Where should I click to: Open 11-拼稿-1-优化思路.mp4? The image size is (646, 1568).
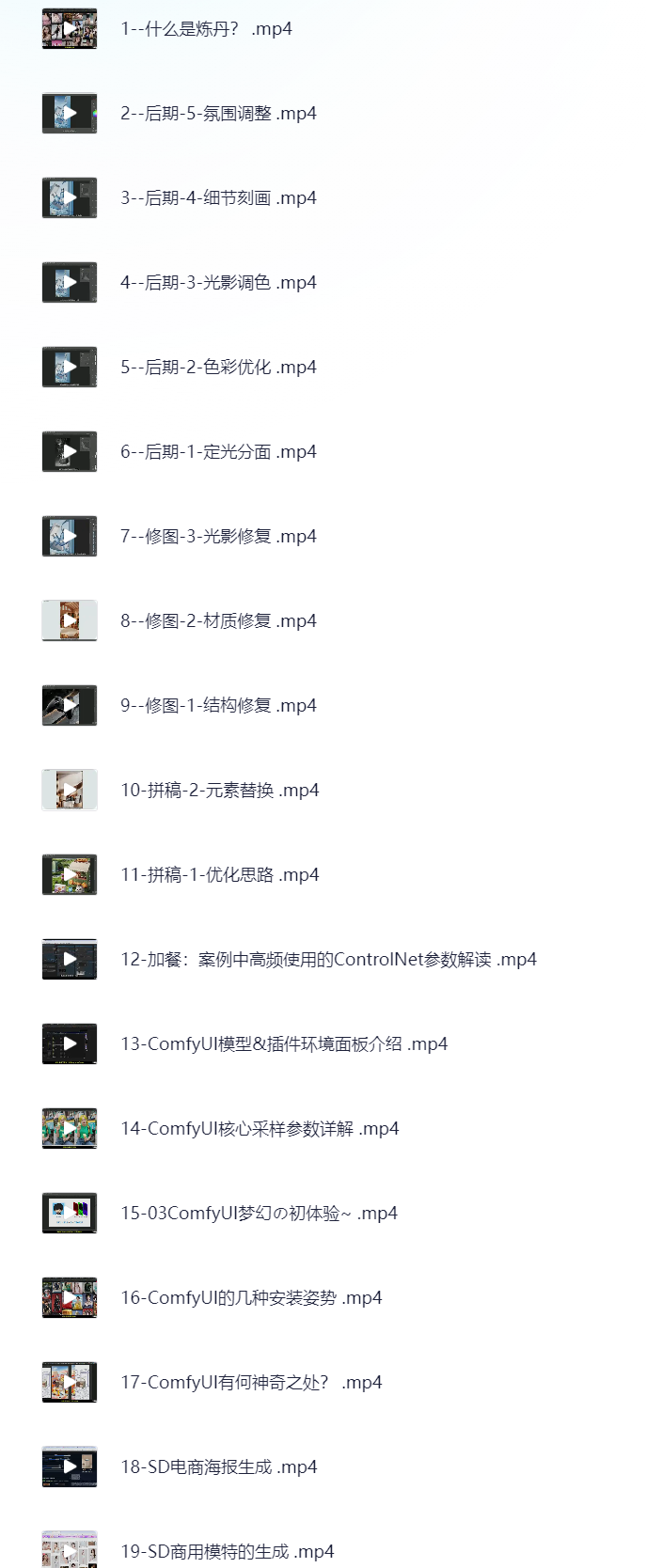(x=219, y=875)
